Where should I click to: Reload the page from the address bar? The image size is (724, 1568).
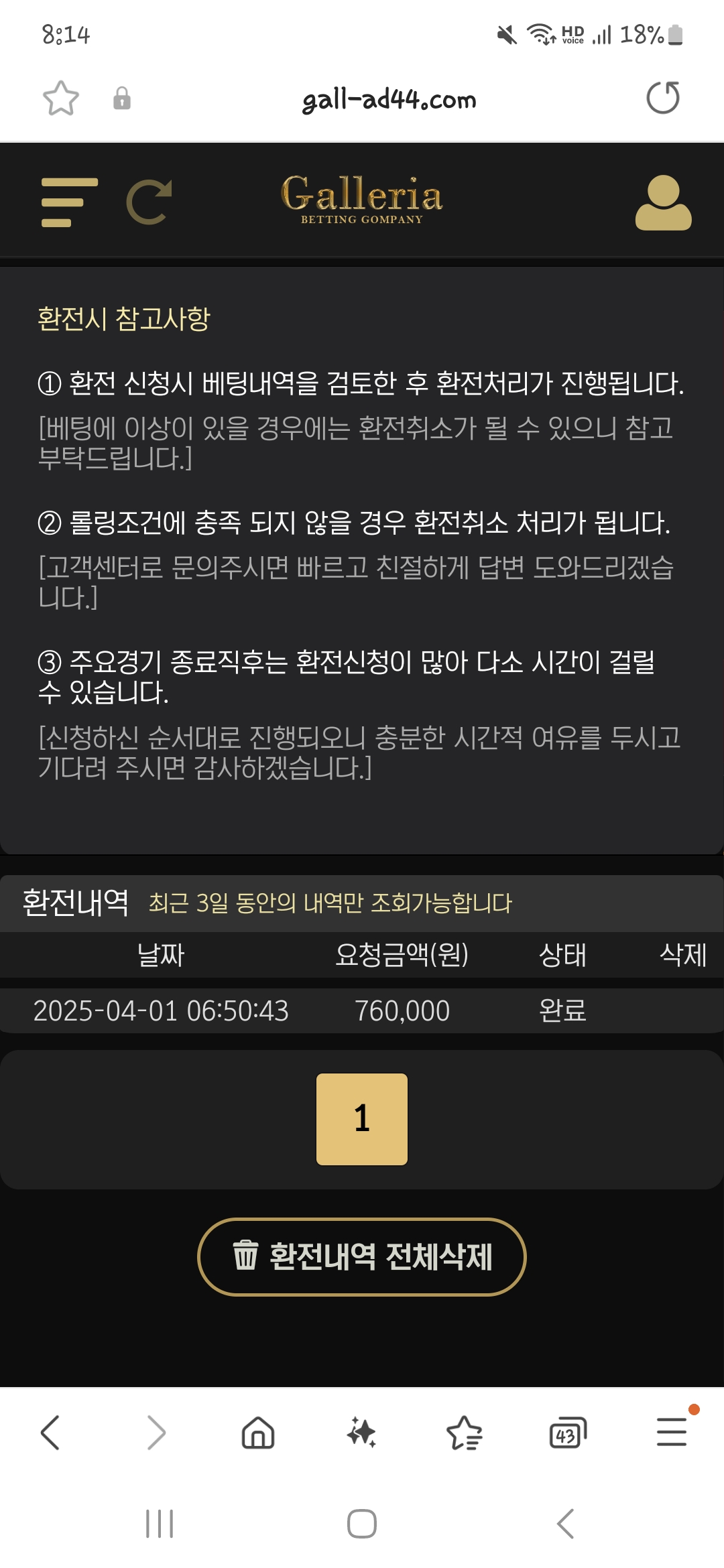(x=662, y=98)
